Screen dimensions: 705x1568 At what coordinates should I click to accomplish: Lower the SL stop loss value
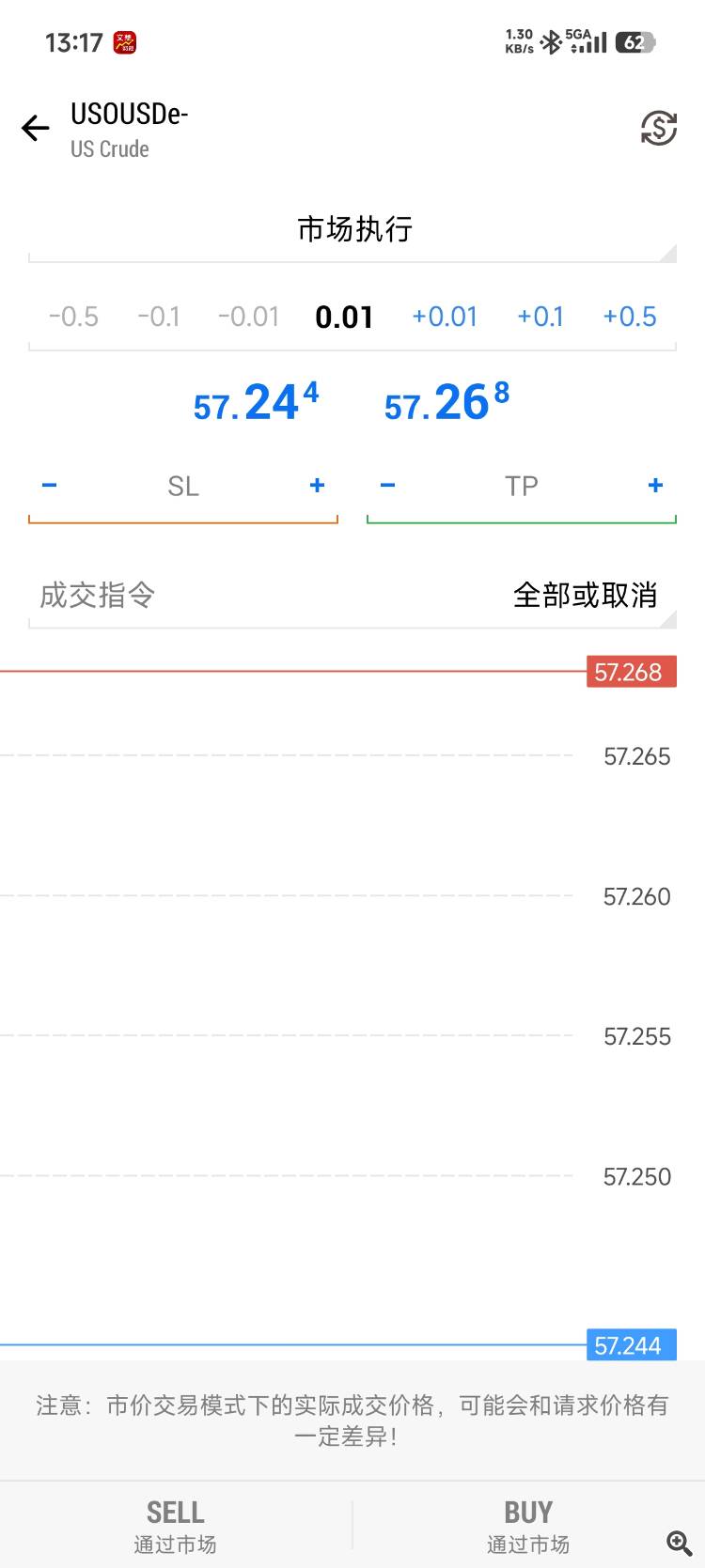pos(50,485)
